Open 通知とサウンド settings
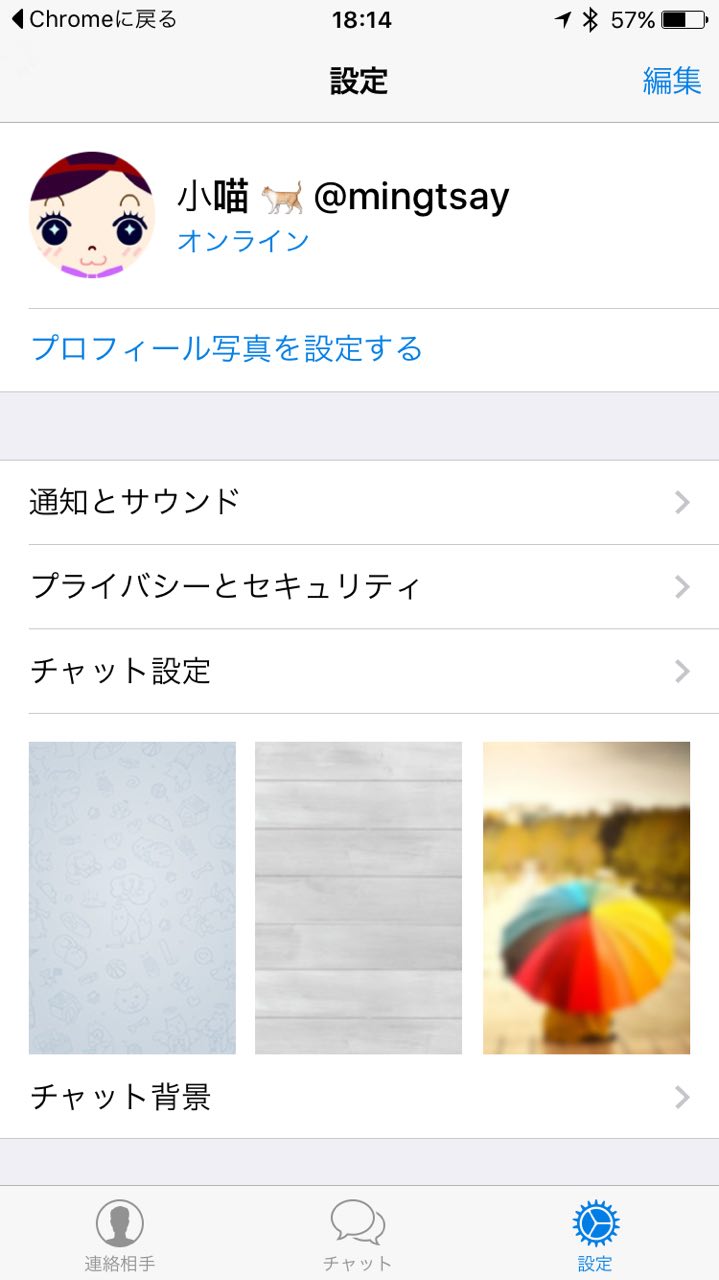719x1280 pixels. [359, 502]
